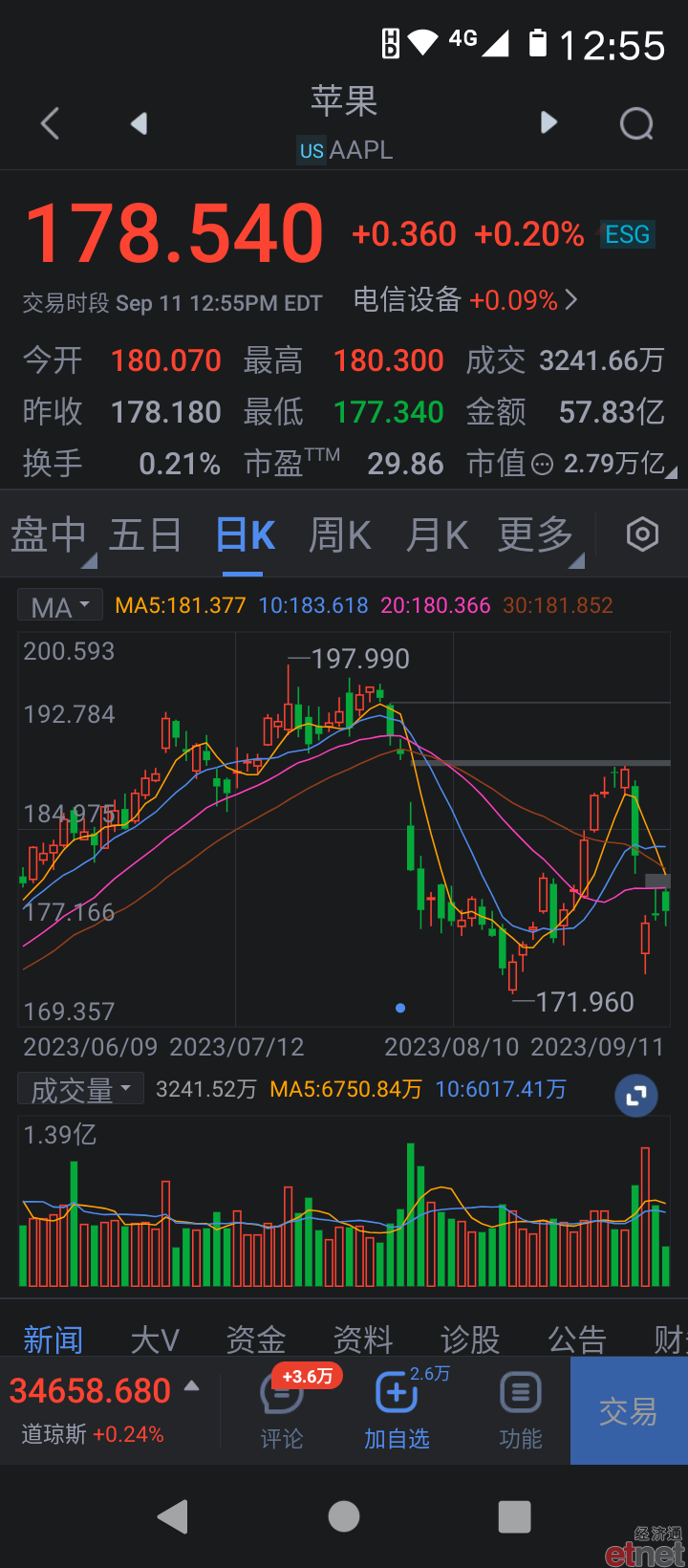
Task: Switch to the next stock
Action: [x=548, y=122]
